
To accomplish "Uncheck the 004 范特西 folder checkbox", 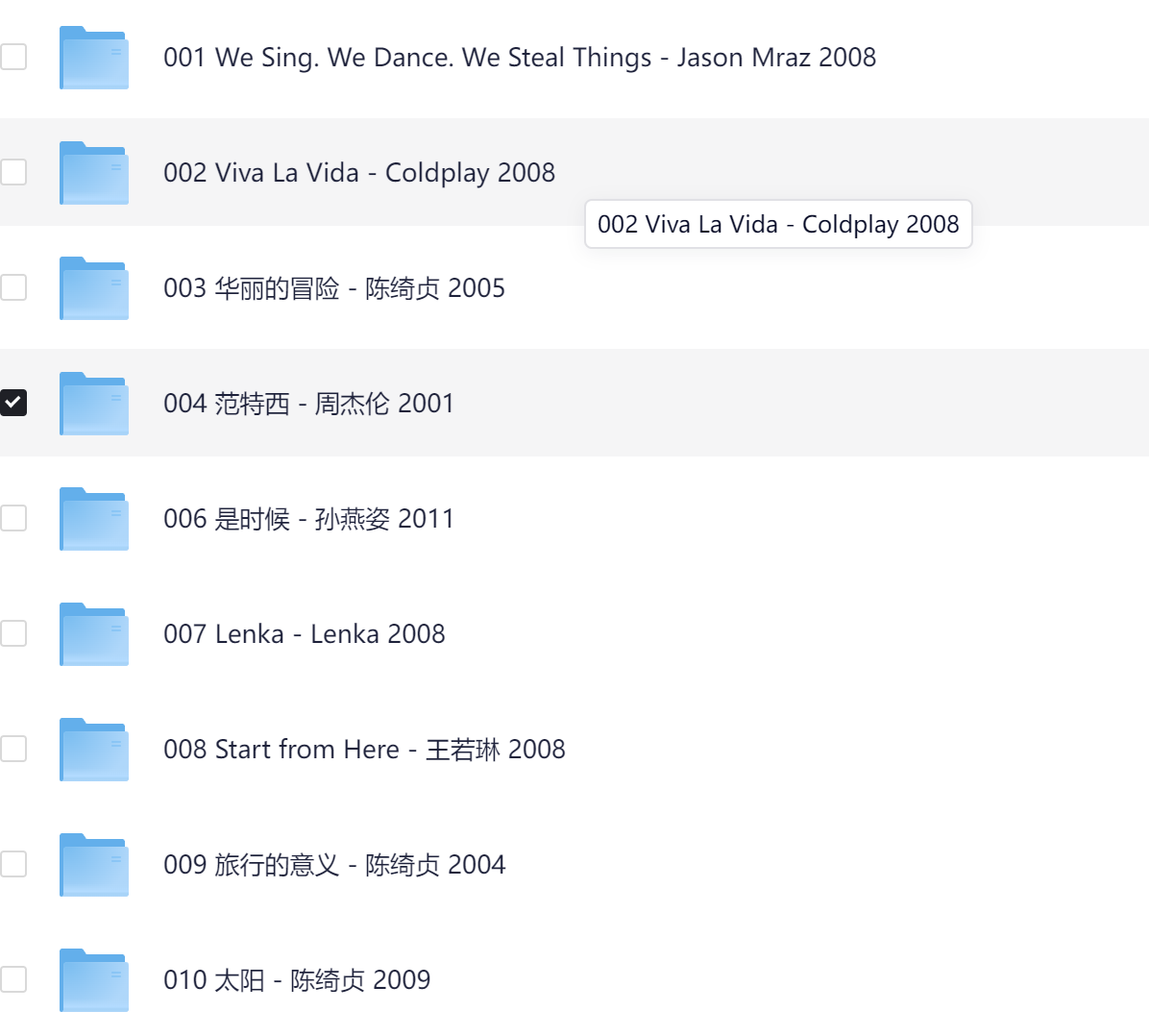I will [13, 403].
